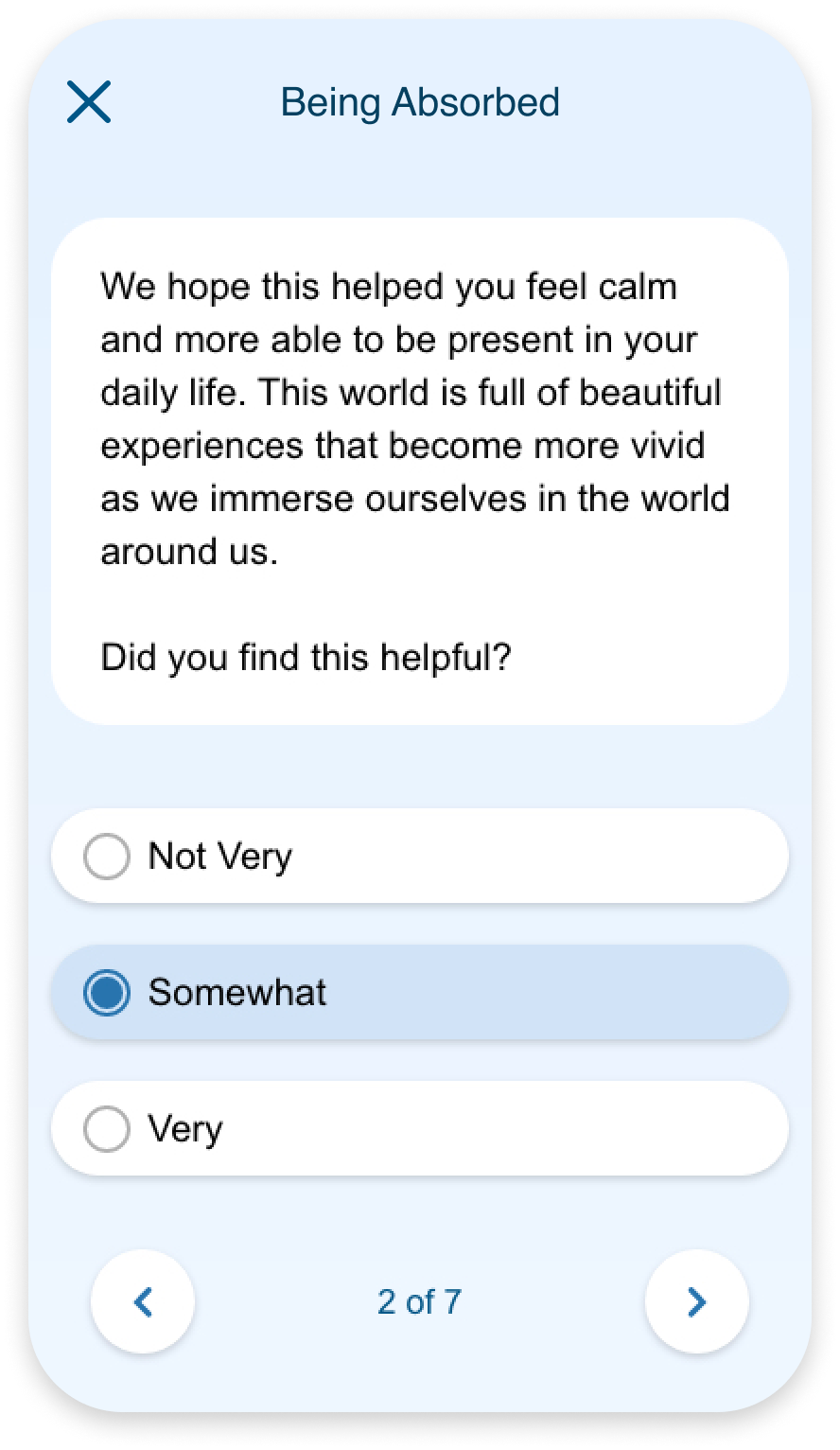Advance to the next page

697,1302
